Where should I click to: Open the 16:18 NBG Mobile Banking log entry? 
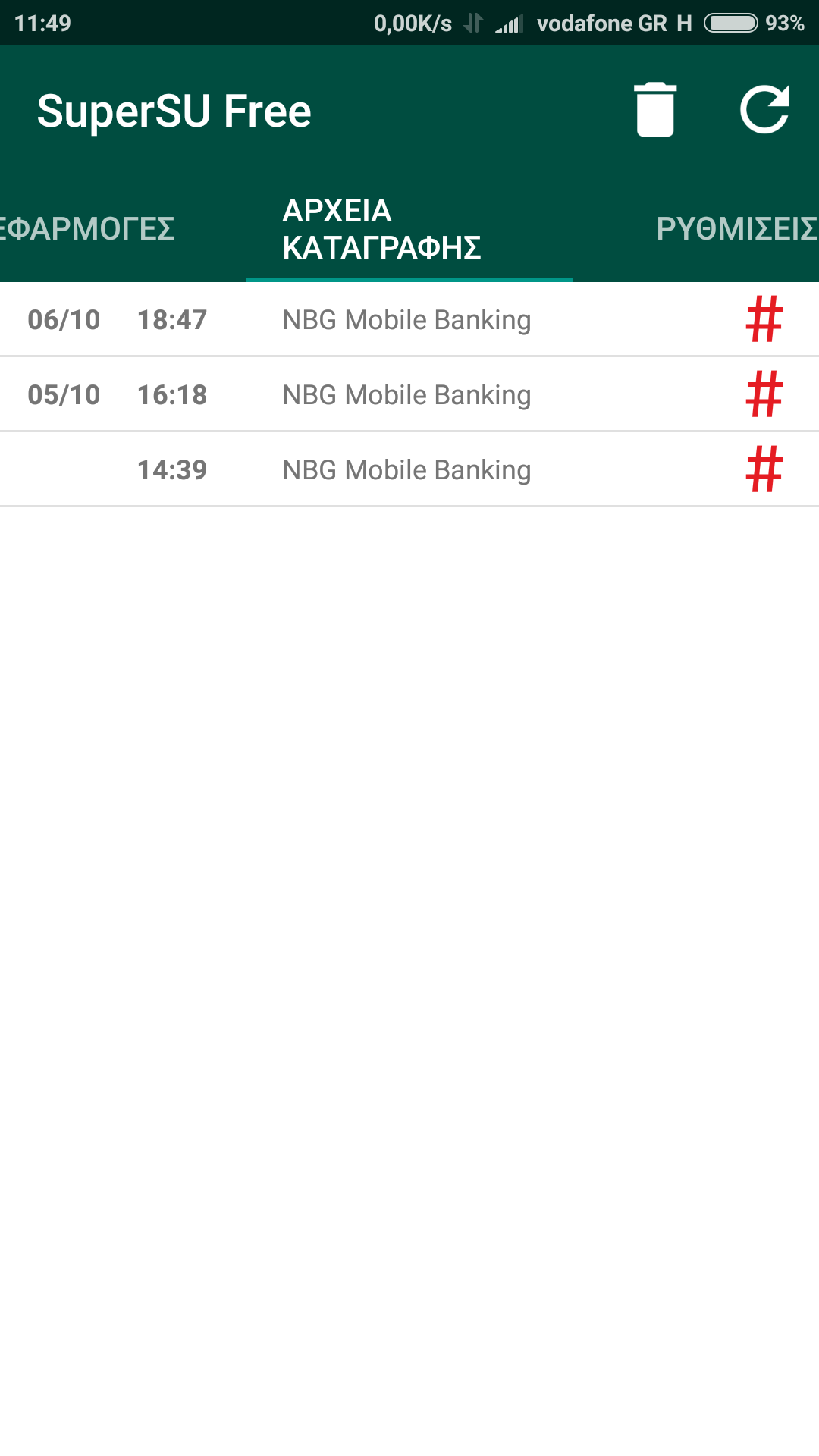(406, 395)
